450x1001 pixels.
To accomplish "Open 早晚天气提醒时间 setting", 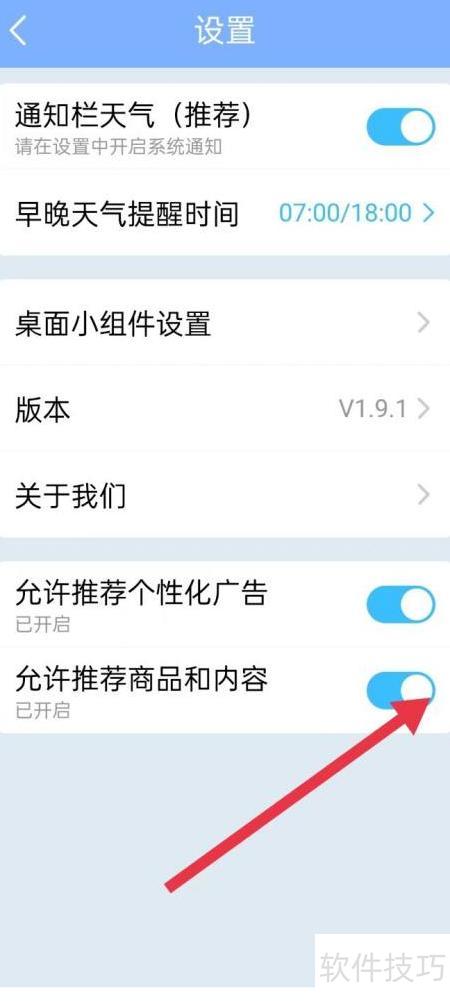I will pos(225,213).
